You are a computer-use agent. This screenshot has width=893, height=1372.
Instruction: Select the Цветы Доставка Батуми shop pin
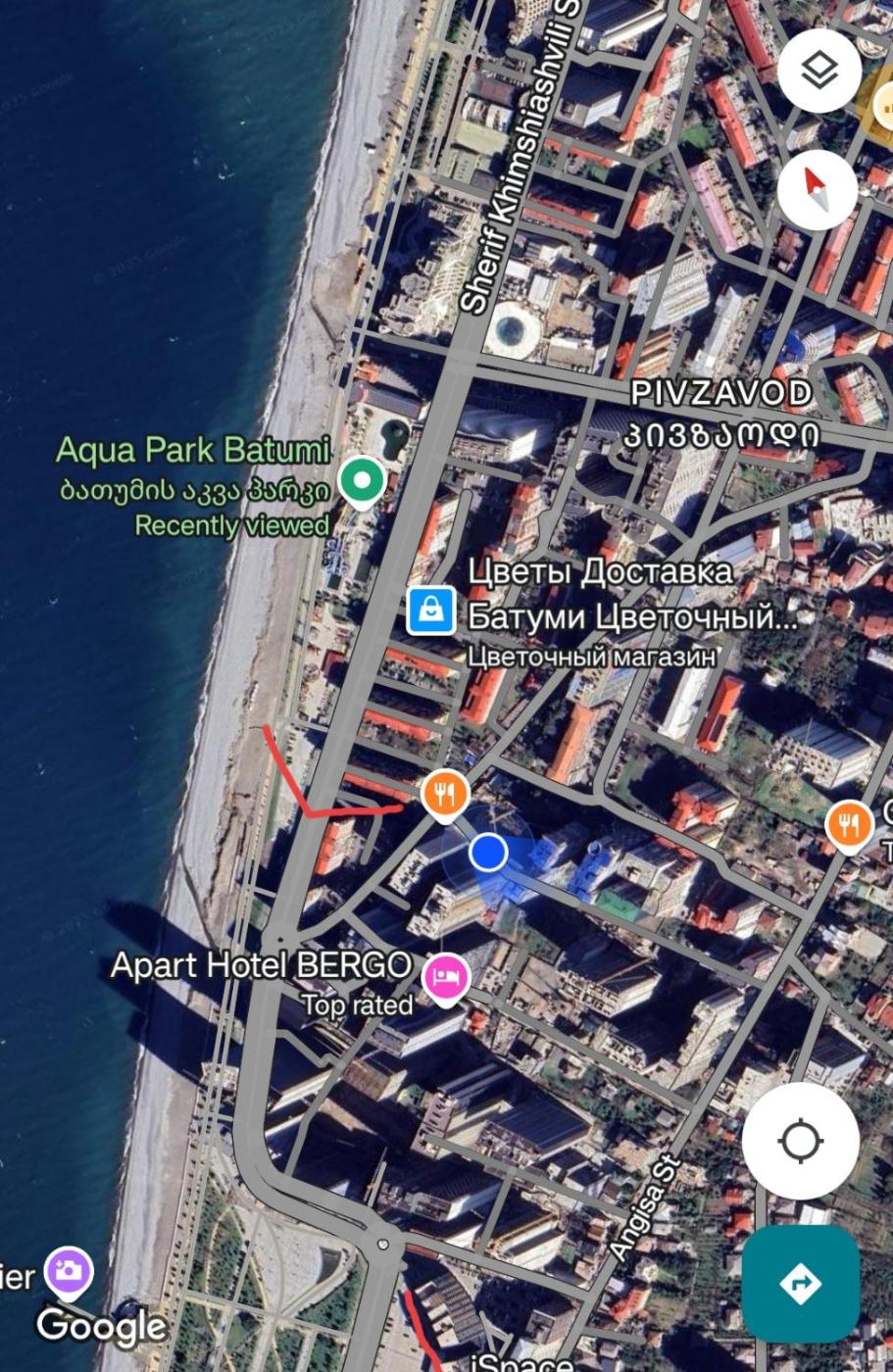click(x=431, y=611)
